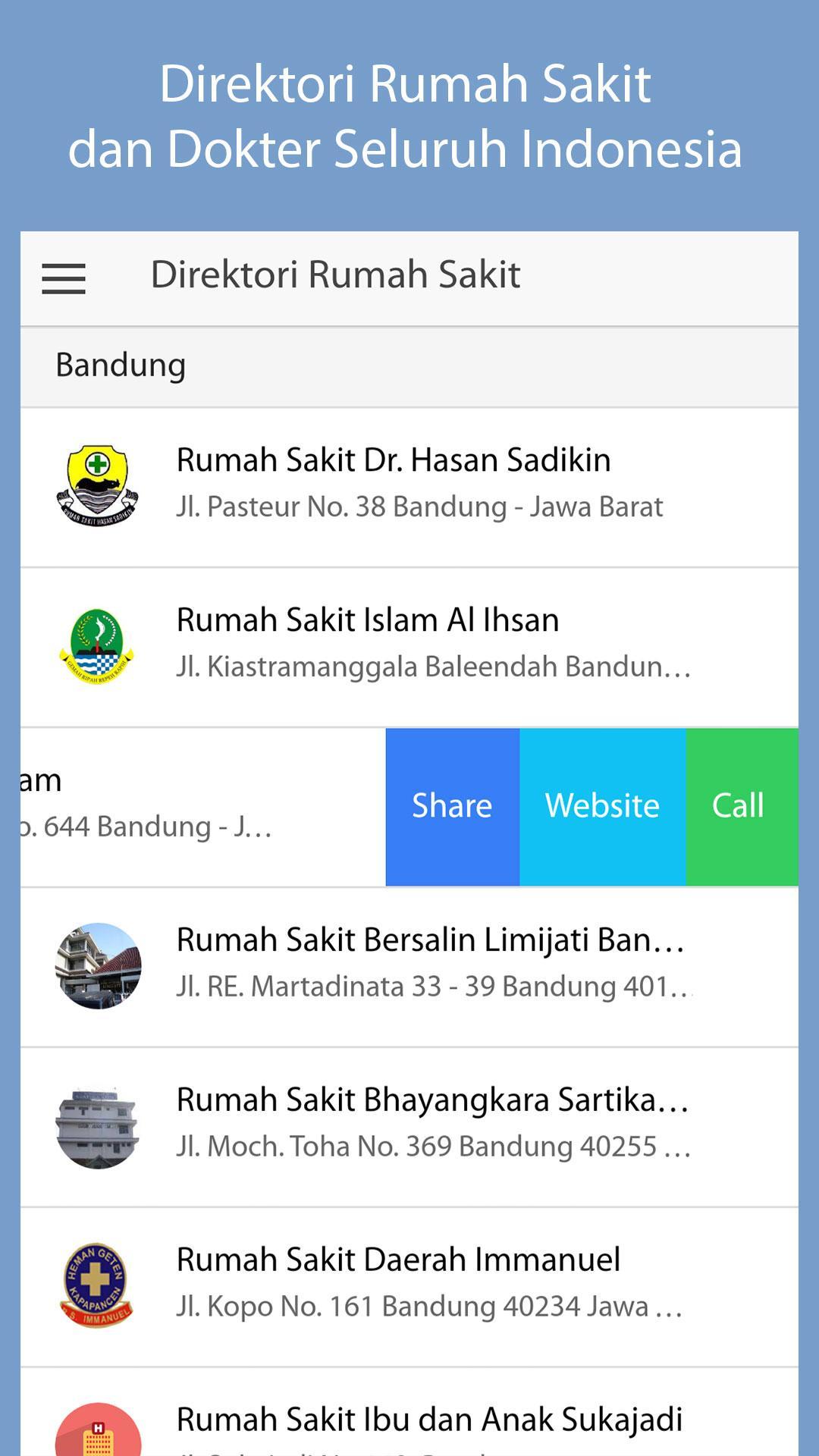Open the Direktori Rumah Sakit title bar
This screenshot has width=819, height=1456.
pyautogui.click(x=336, y=275)
